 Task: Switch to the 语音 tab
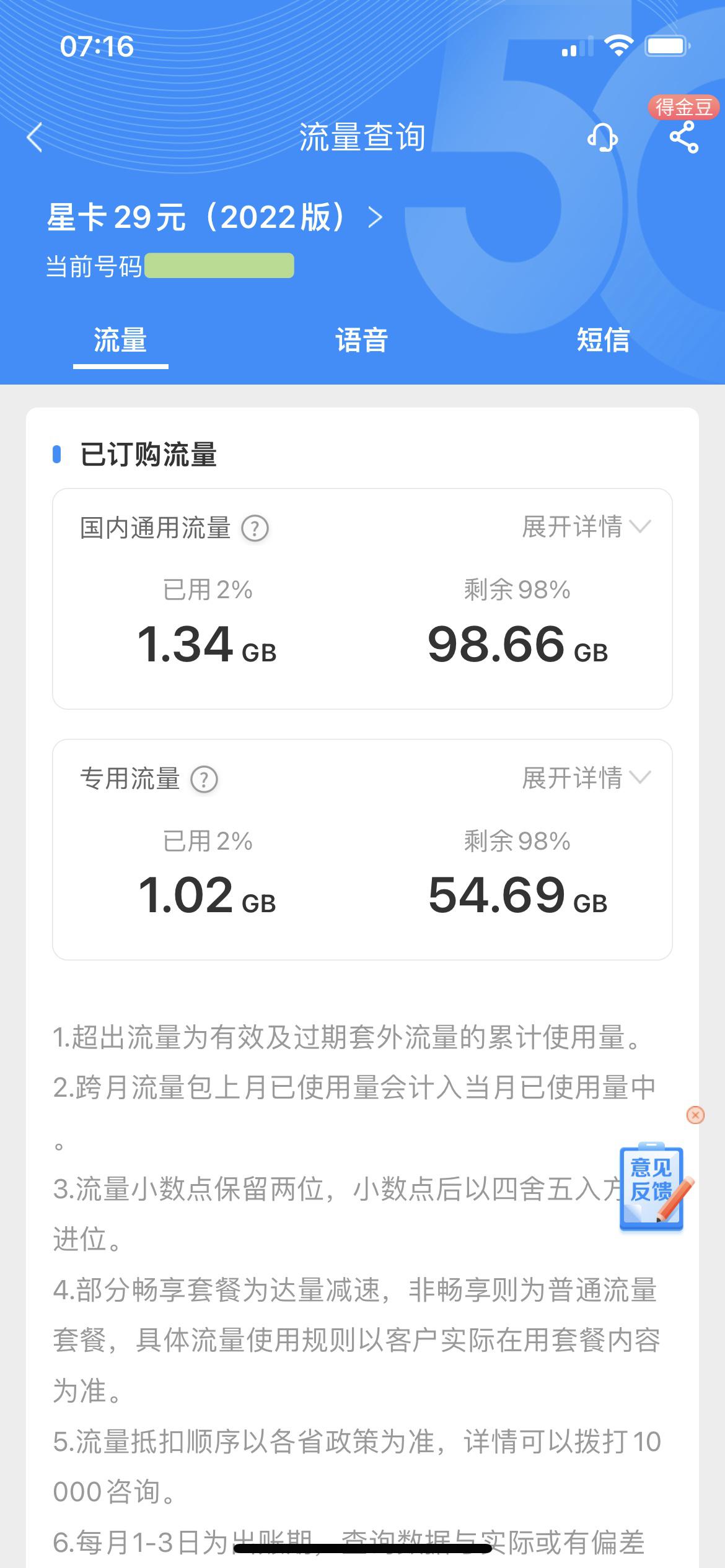[362, 340]
